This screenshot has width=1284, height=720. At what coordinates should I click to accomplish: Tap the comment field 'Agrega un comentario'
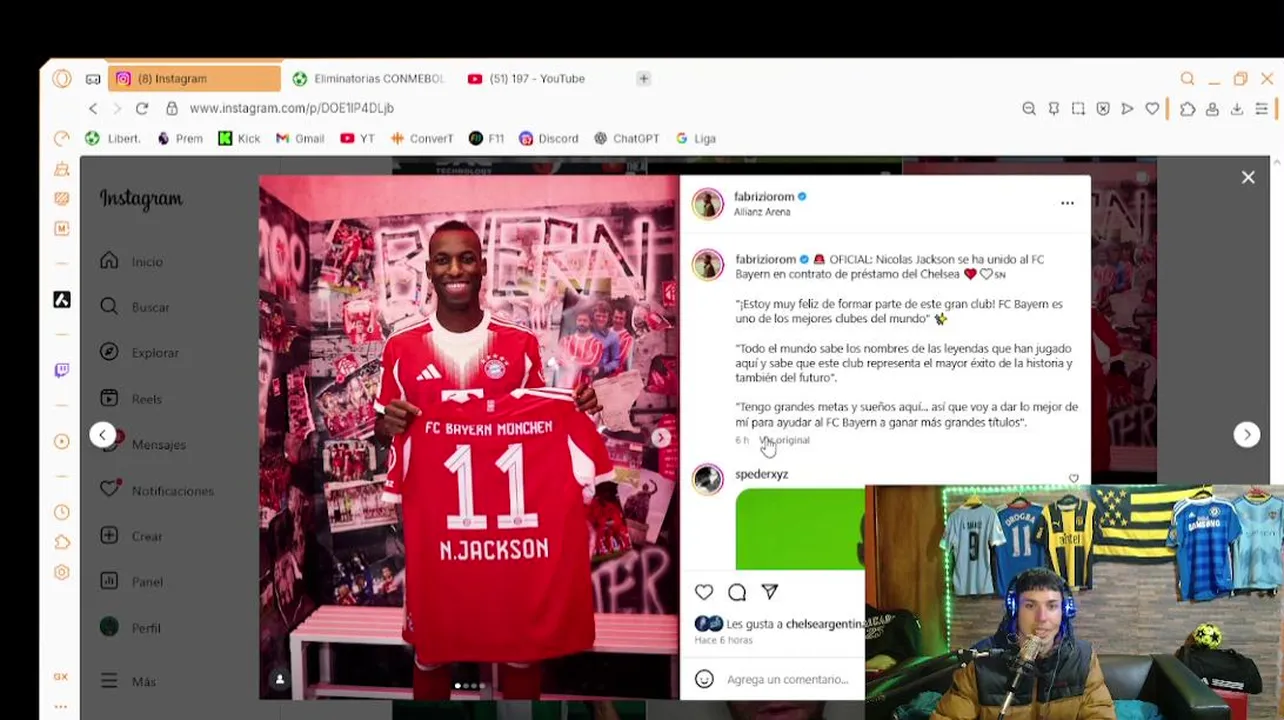787,679
